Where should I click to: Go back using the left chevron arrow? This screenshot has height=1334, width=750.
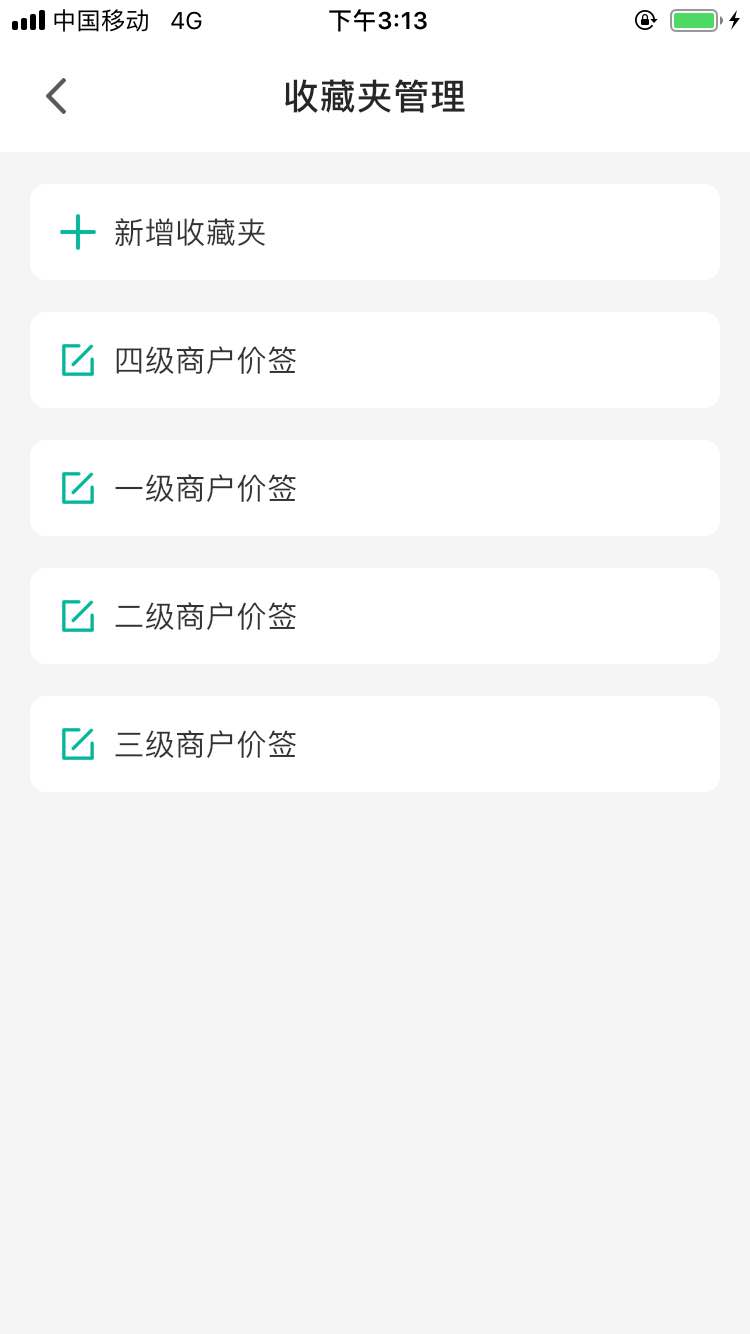pos(55,95)
